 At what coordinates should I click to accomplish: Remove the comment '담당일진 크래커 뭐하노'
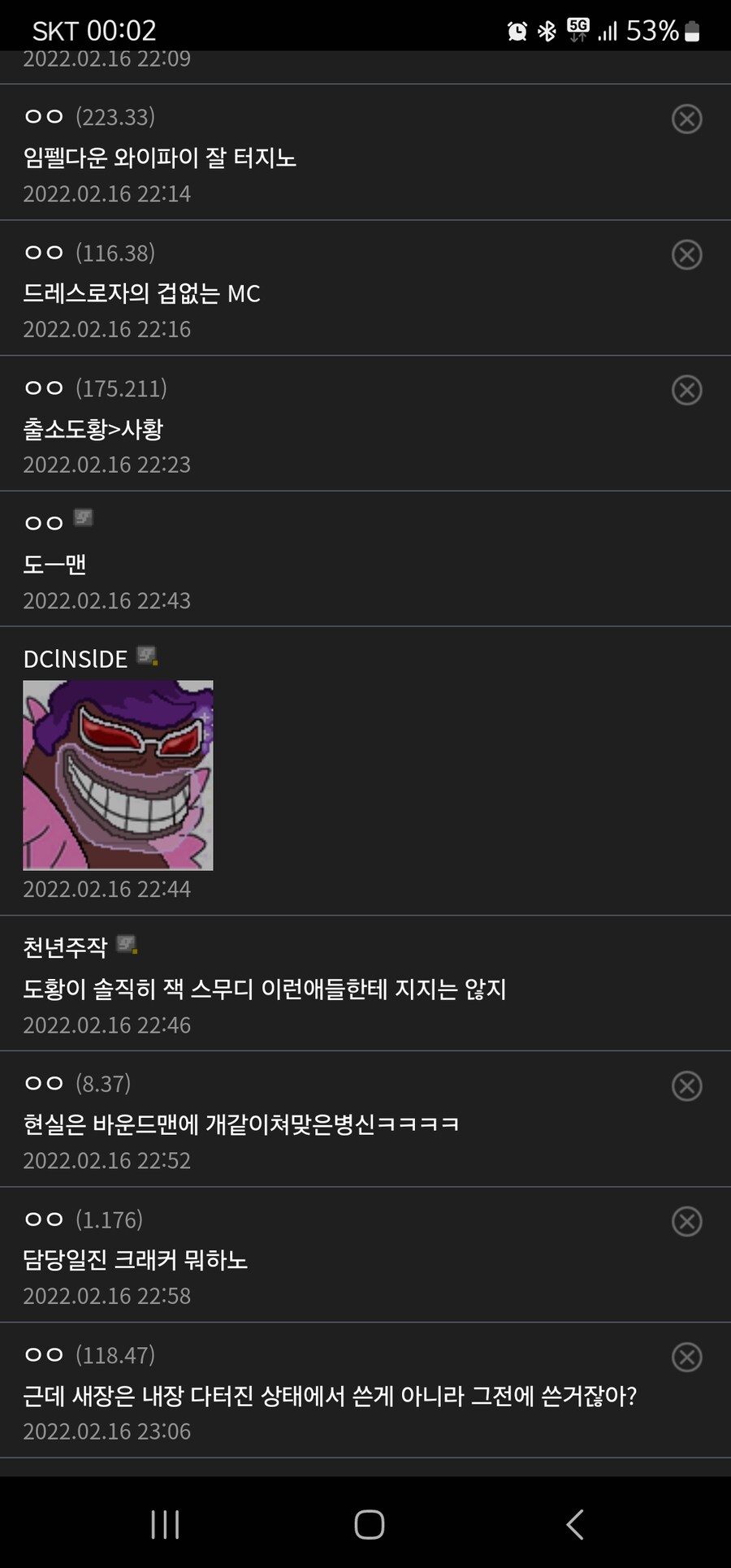point(687,1221)
